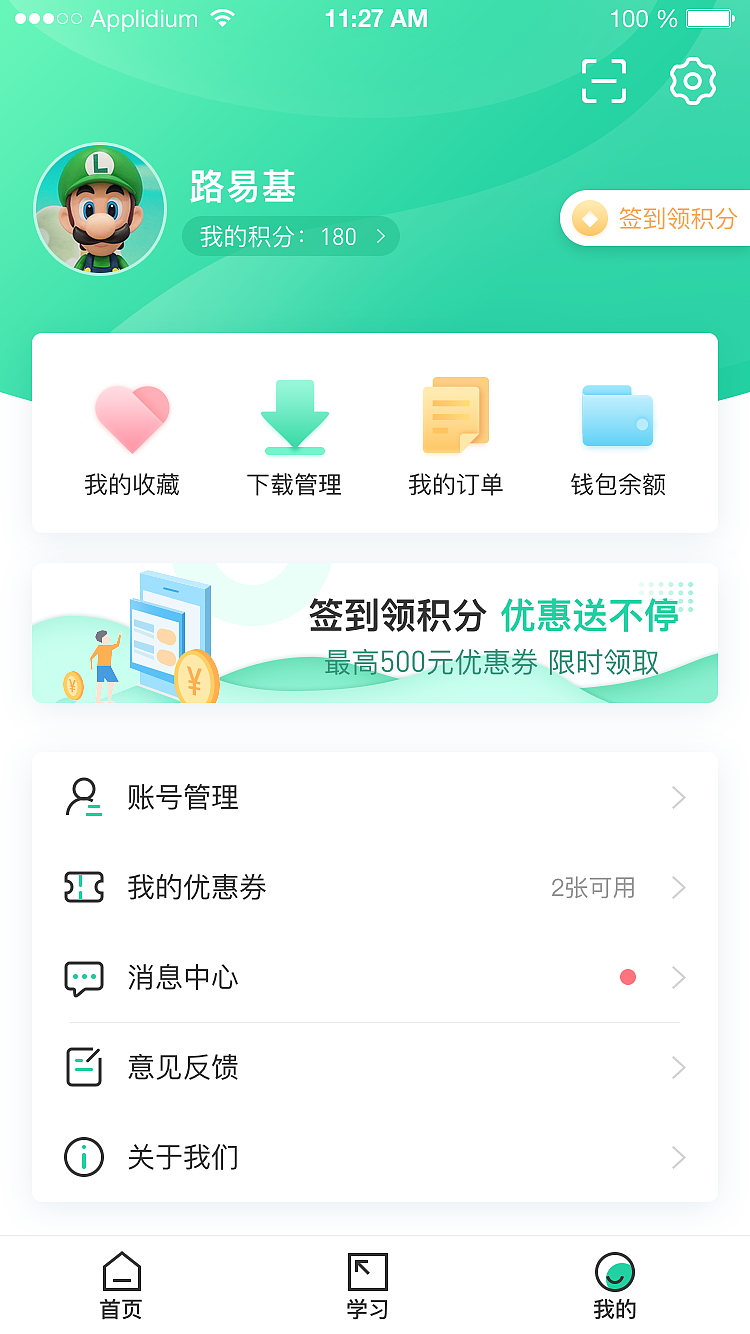Select the 我的收藏 heart icon
The width and height of the screenshot is (750, 1334).
131,417
